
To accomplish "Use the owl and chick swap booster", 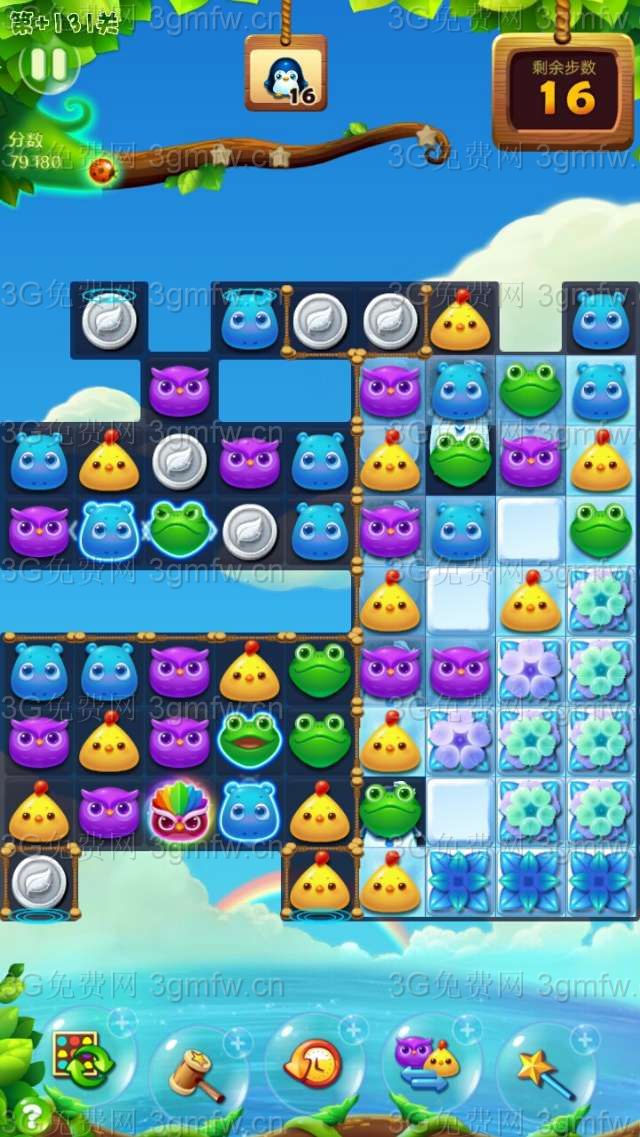I will tap(427, 1062).
